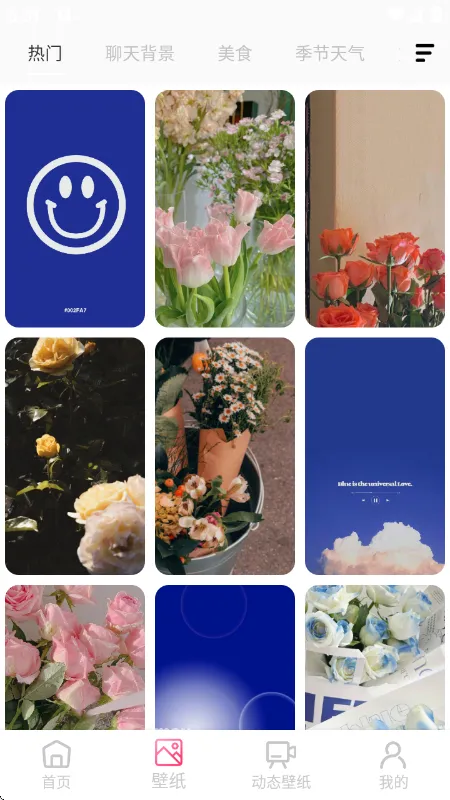Image resolution: width=450 pixels, height=800 pixels.
Task: Select the 热门 top tab
Action: [x=45, y=53]
